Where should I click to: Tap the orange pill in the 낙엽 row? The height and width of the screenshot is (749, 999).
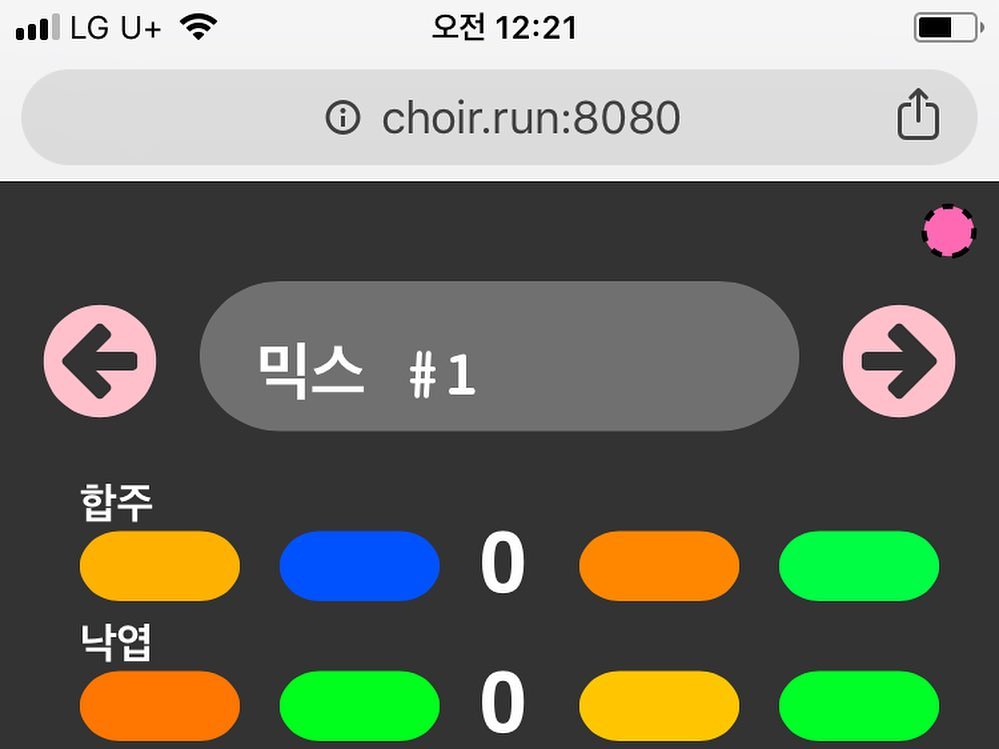point(160,705)
